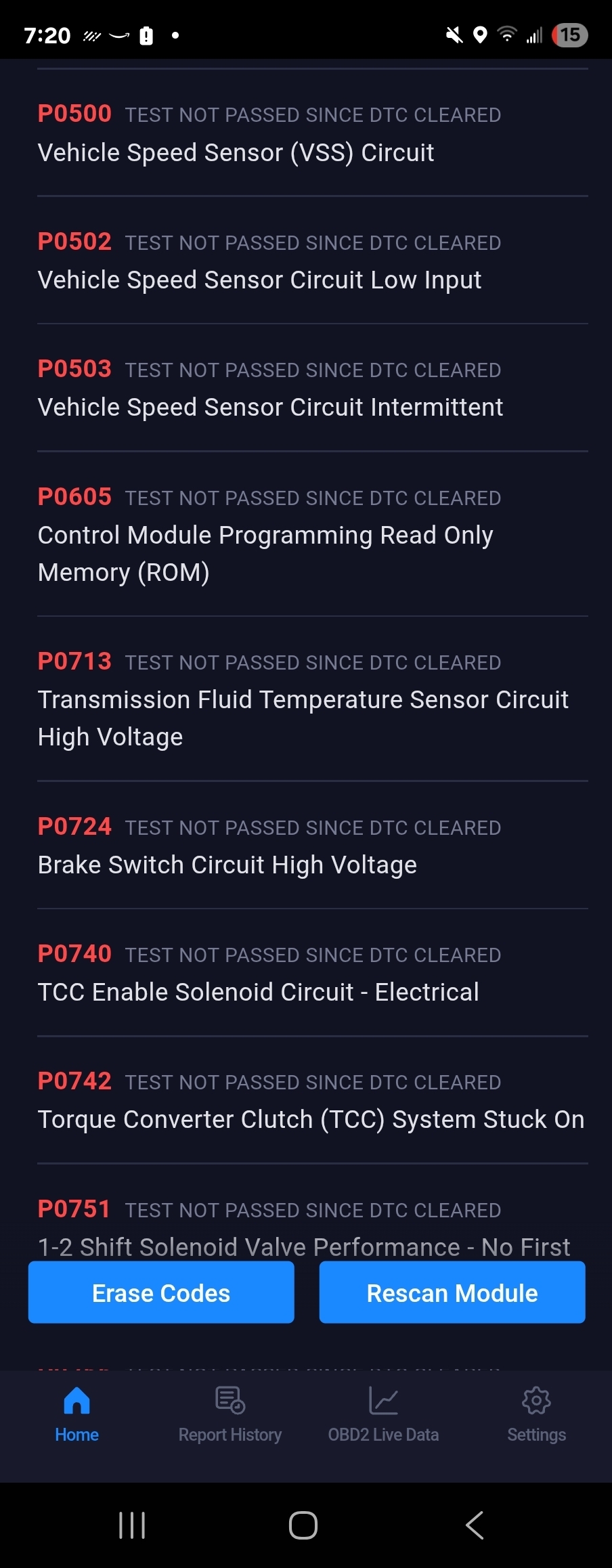Rescan the module
This screenshot has height=1568, width=612.
click(x=452, y=1292)
